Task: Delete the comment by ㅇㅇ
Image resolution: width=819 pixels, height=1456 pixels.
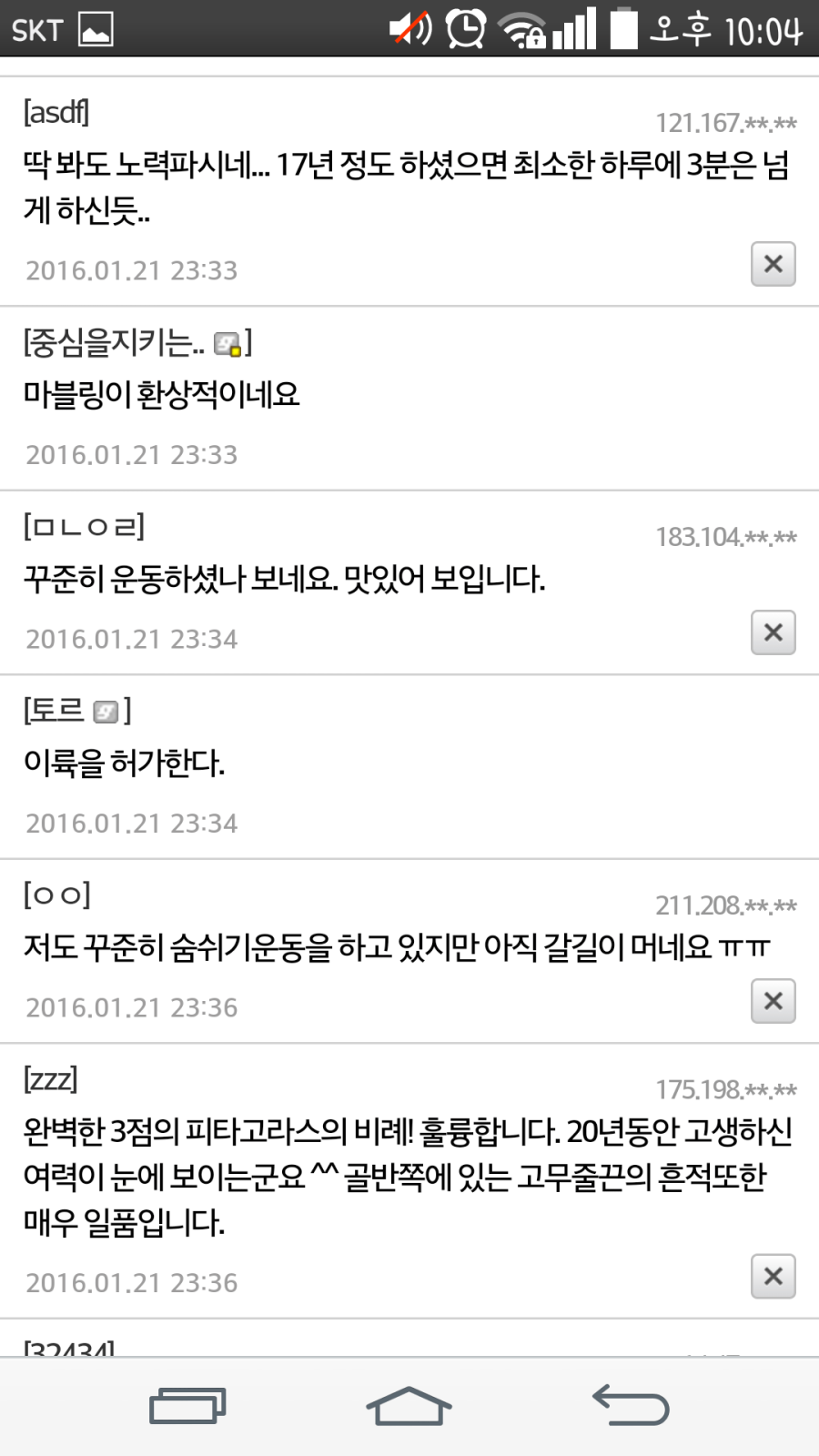Action: pos(773,1001)
